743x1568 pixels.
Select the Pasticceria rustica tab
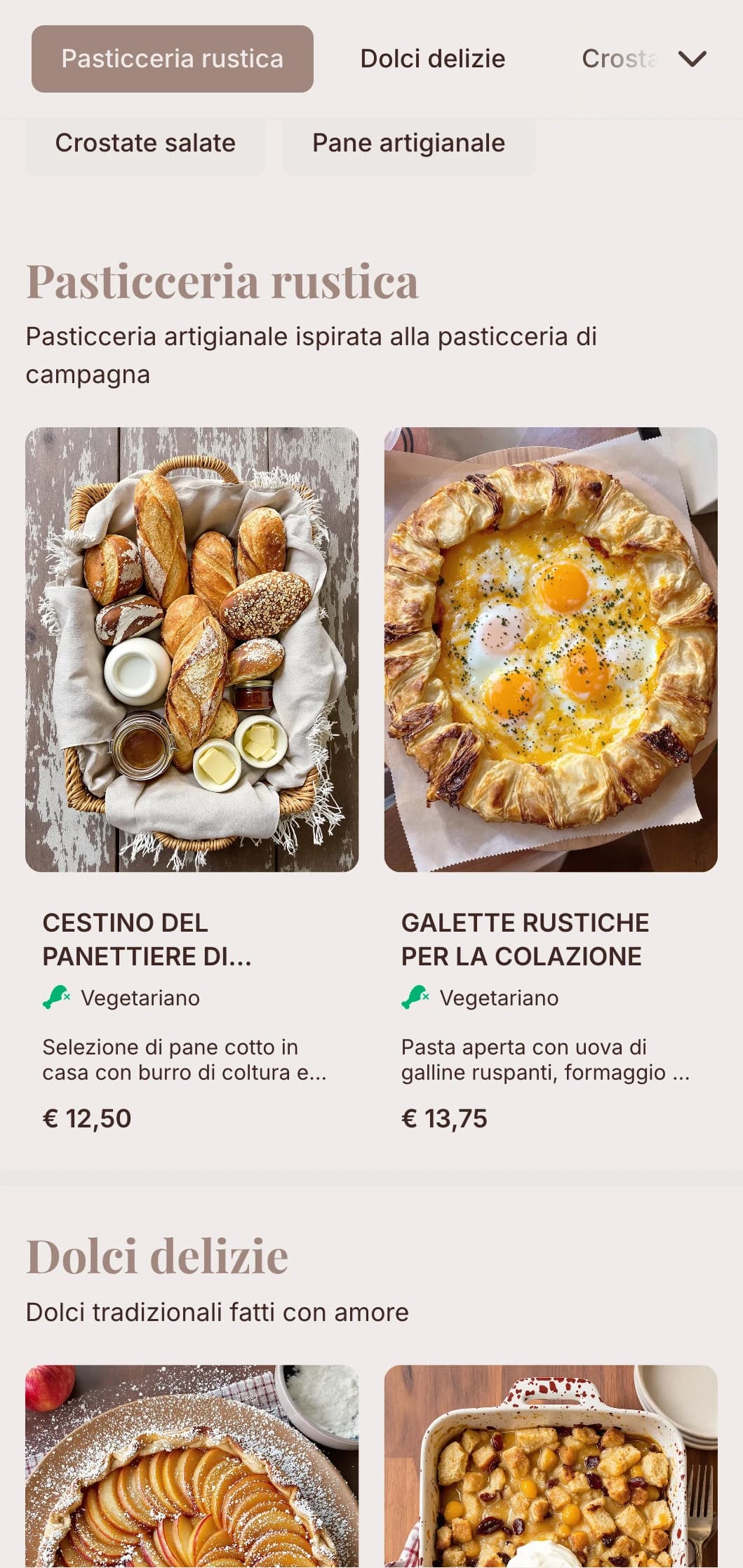pyautogui.click(x=171, y=58)
